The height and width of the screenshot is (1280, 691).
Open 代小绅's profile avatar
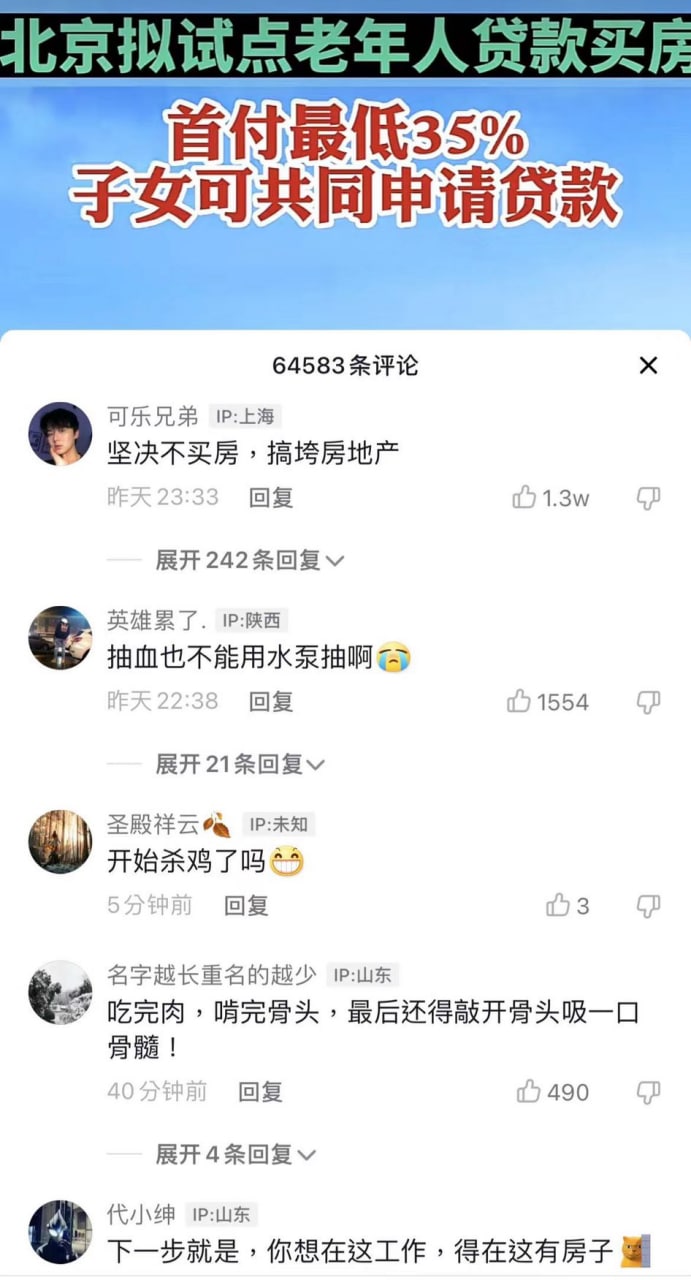[60, 1232]
